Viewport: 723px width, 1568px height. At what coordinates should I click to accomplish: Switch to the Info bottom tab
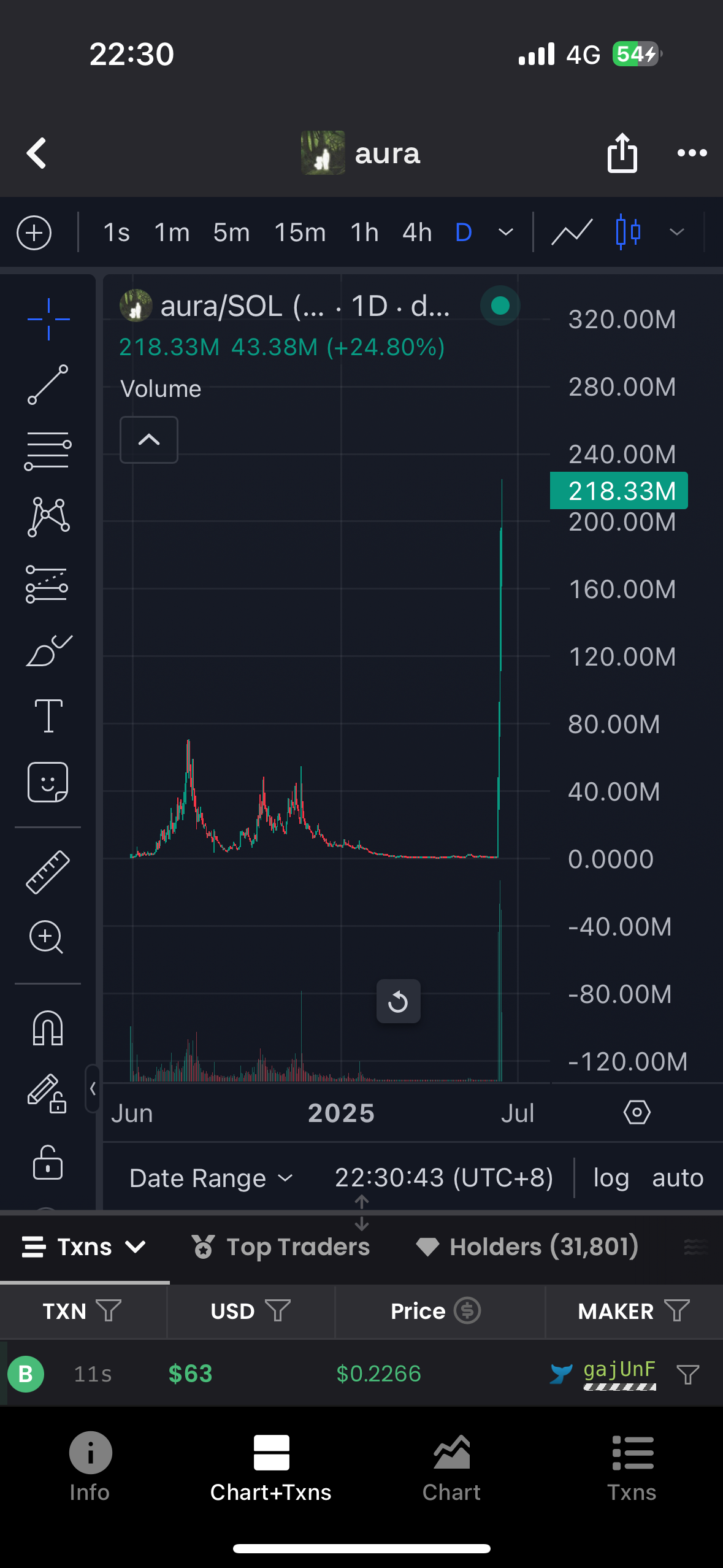(90, 1466)
